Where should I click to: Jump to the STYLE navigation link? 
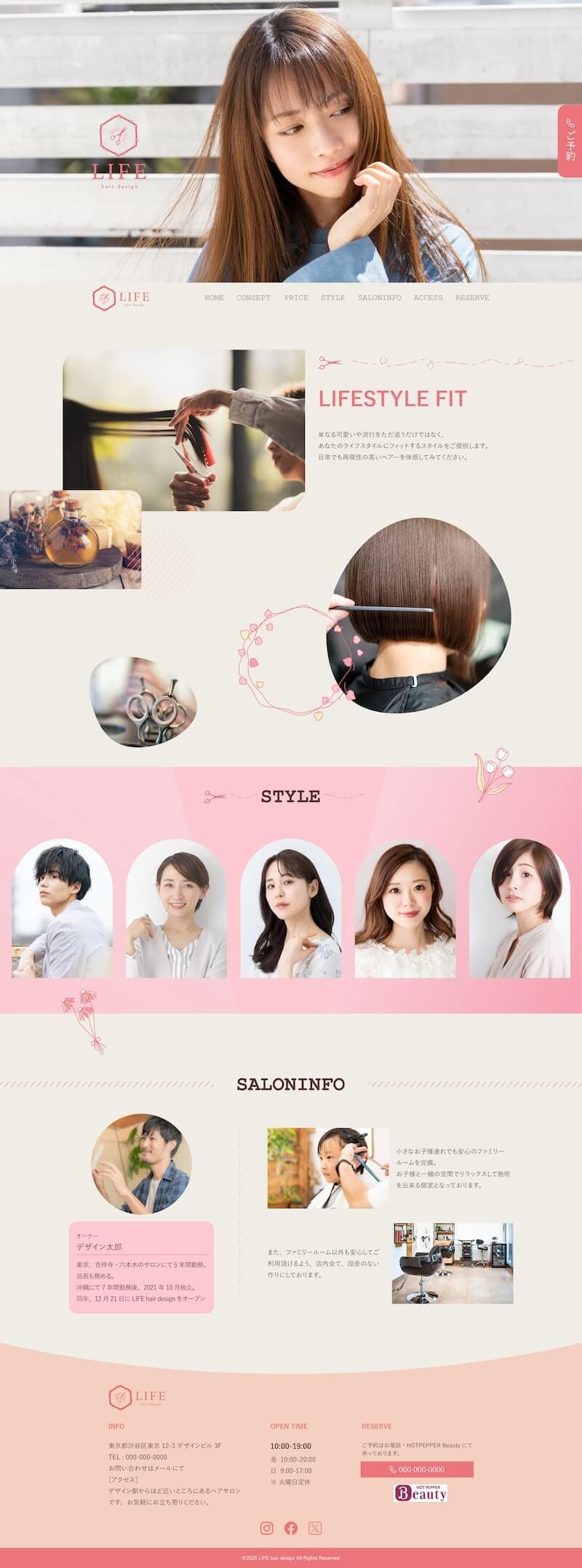pyautogui.click(x=332, y=297)
